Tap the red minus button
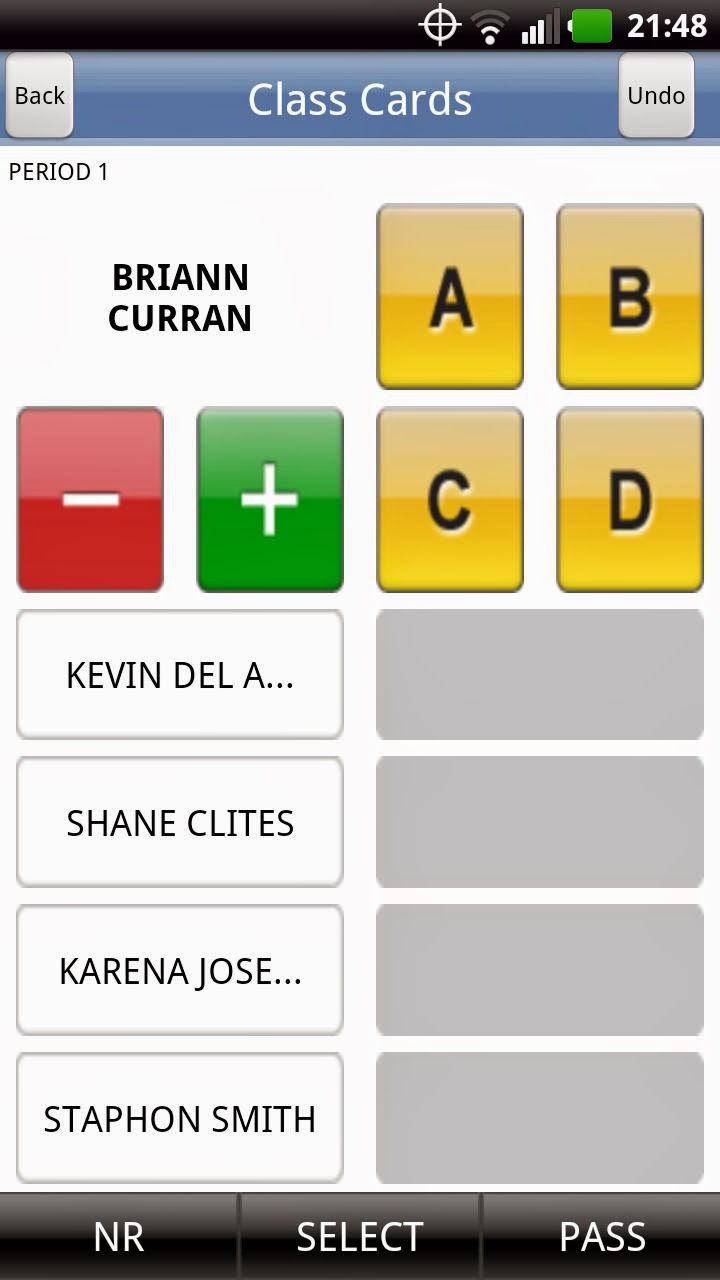720x1280 pixels. [90, 499]
